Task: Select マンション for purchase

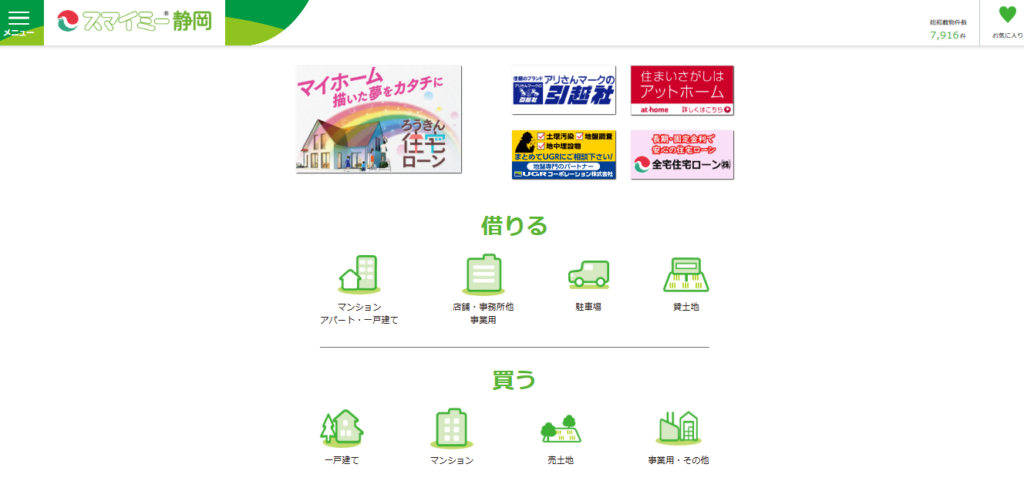Action: (x=451, y=437)
